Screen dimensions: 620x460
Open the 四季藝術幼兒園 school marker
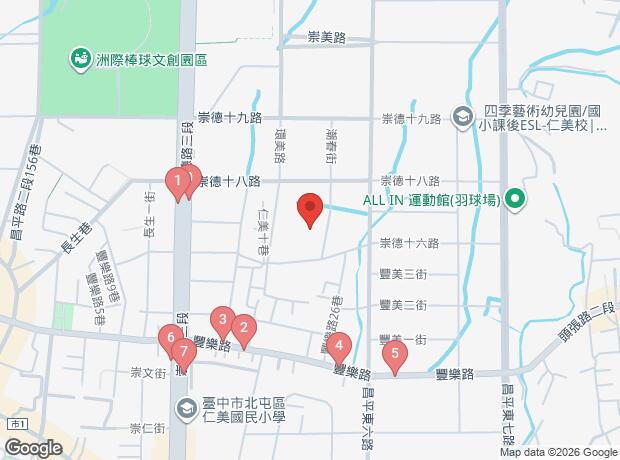tap(460, 117)
